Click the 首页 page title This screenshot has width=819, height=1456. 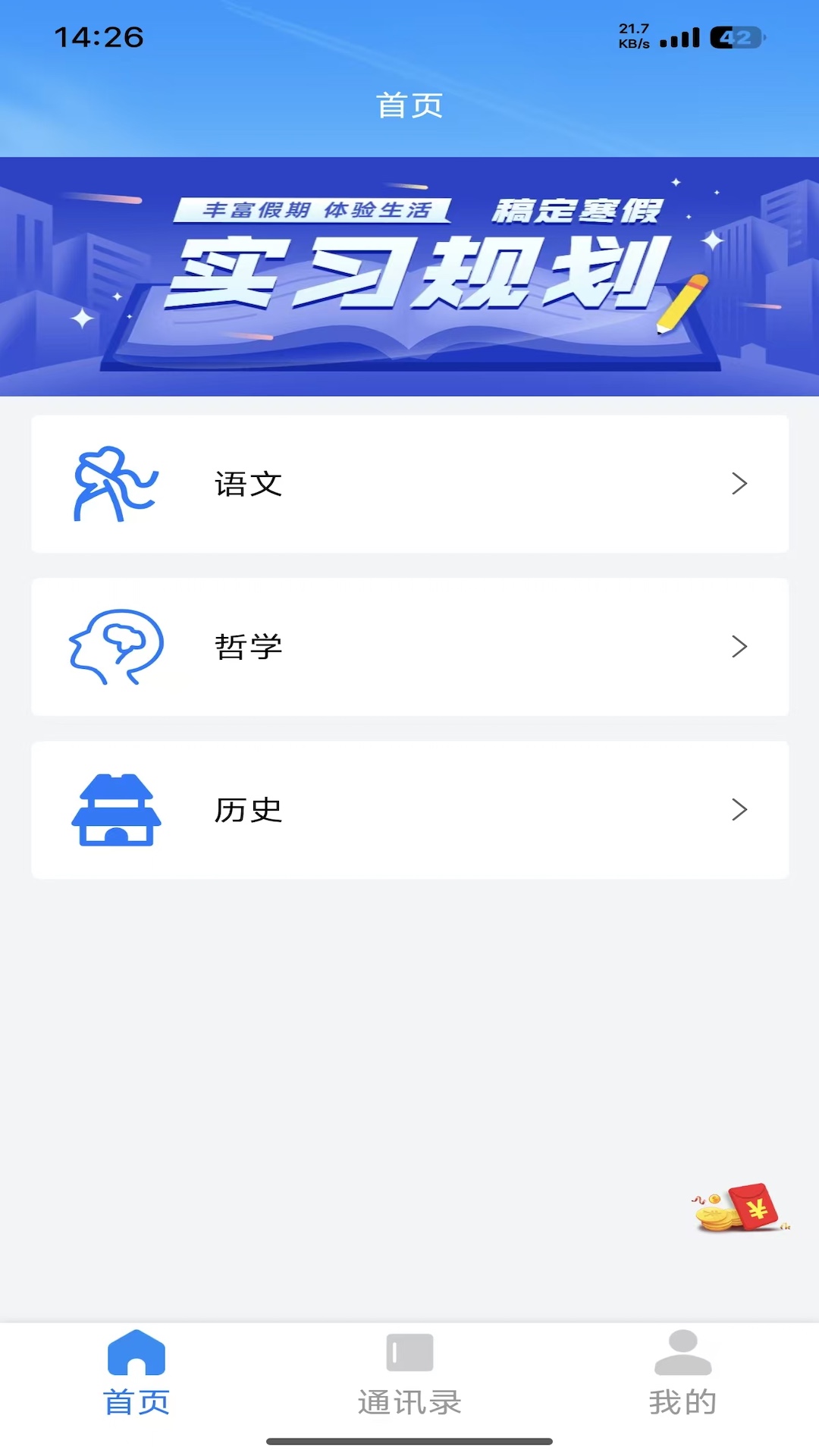tap(409, 106)
